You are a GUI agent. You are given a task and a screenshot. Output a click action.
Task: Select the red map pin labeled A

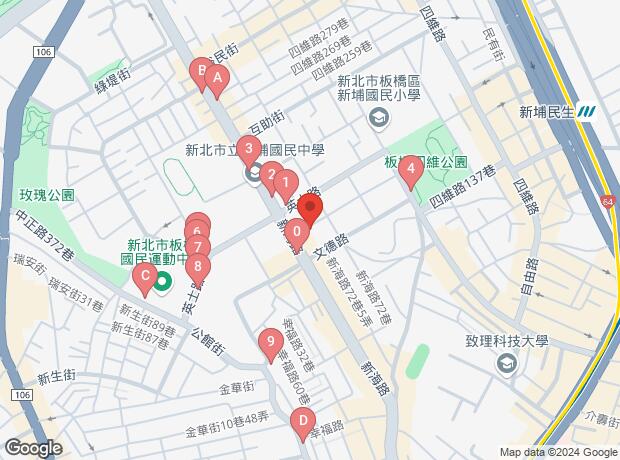tap(218, 78)
